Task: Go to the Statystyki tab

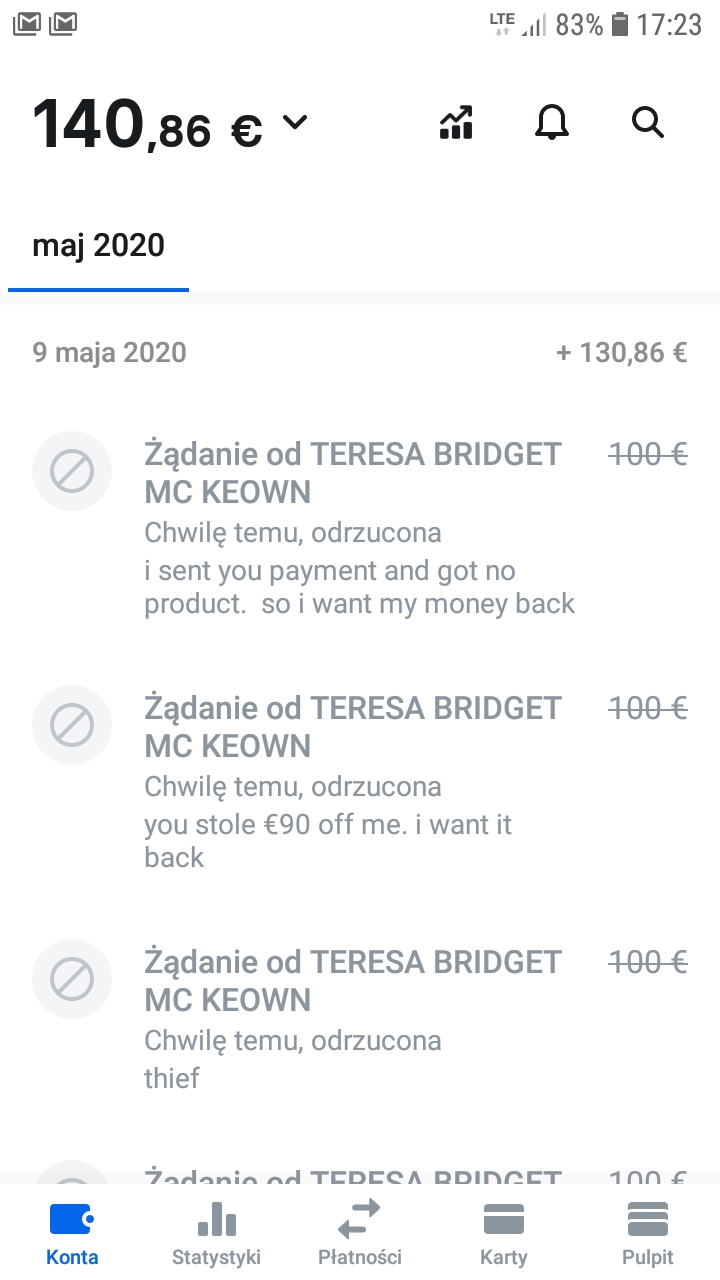Action: click(216, 1233)
